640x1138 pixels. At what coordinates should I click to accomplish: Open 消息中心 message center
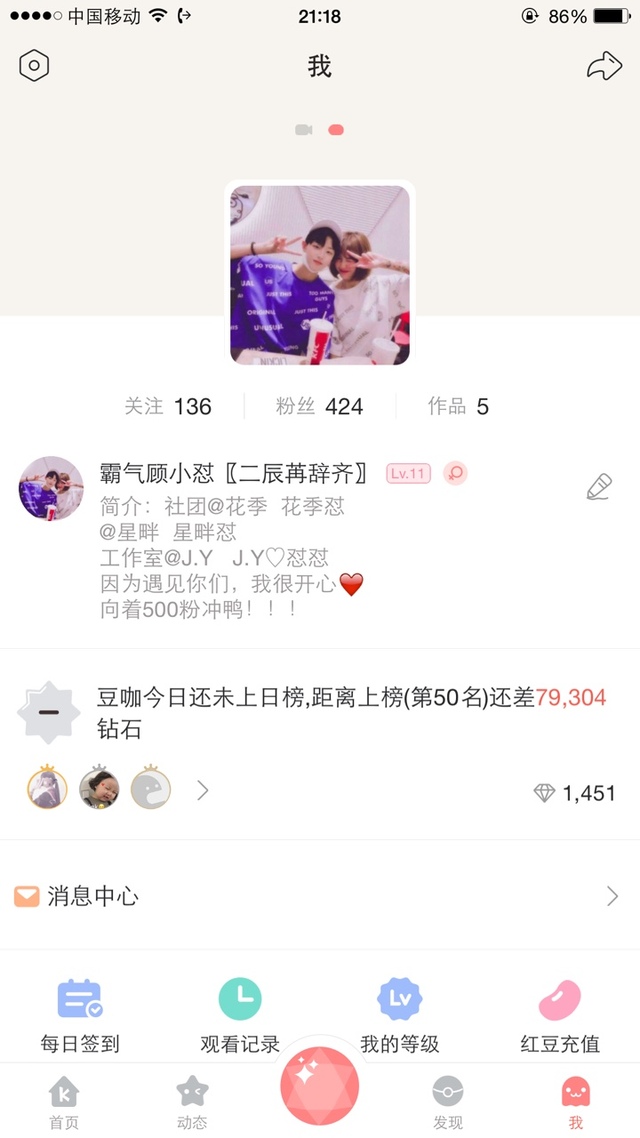click(320, 896)
